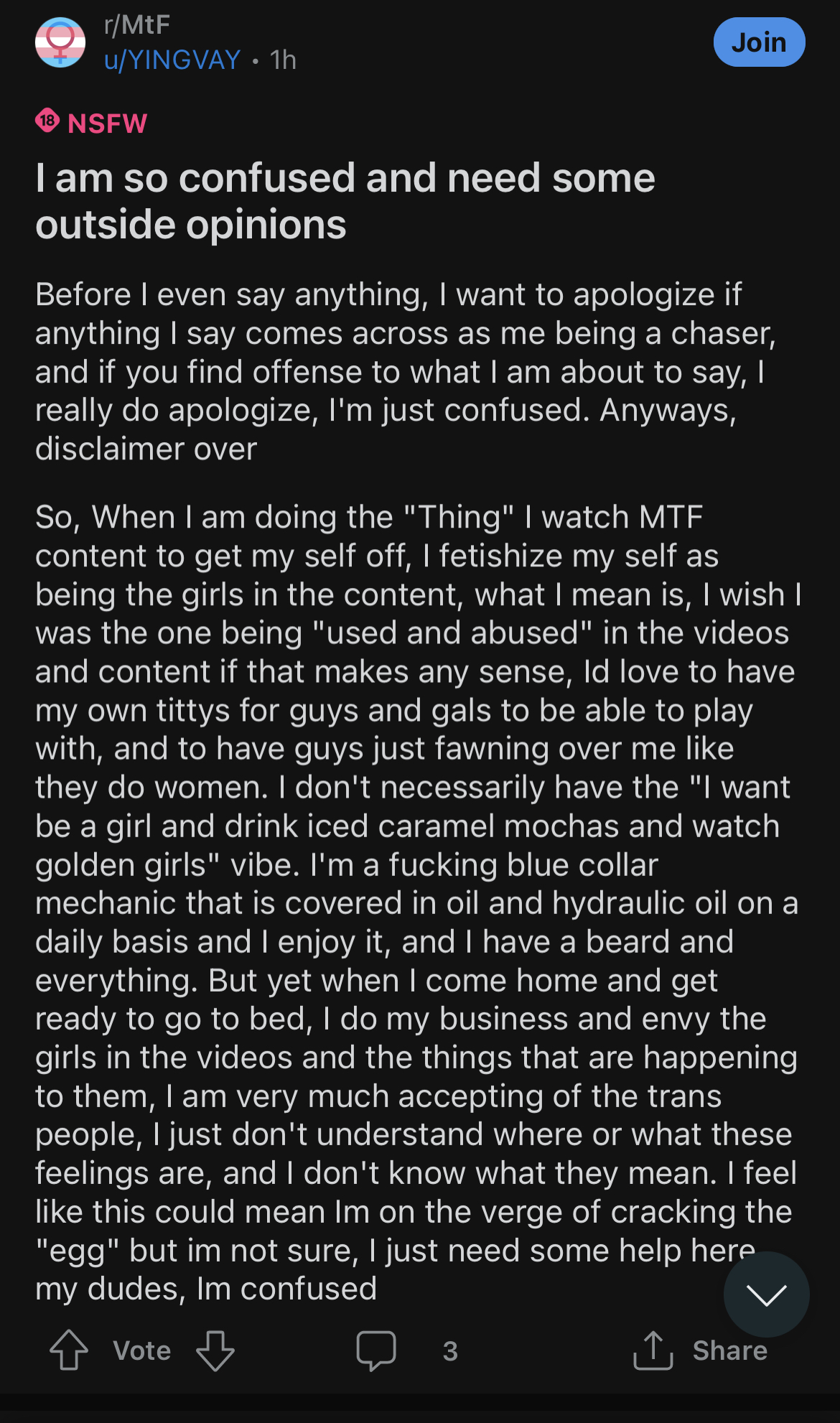Open the r/MtF community link
840x1423 pixels.
point(137,25)
